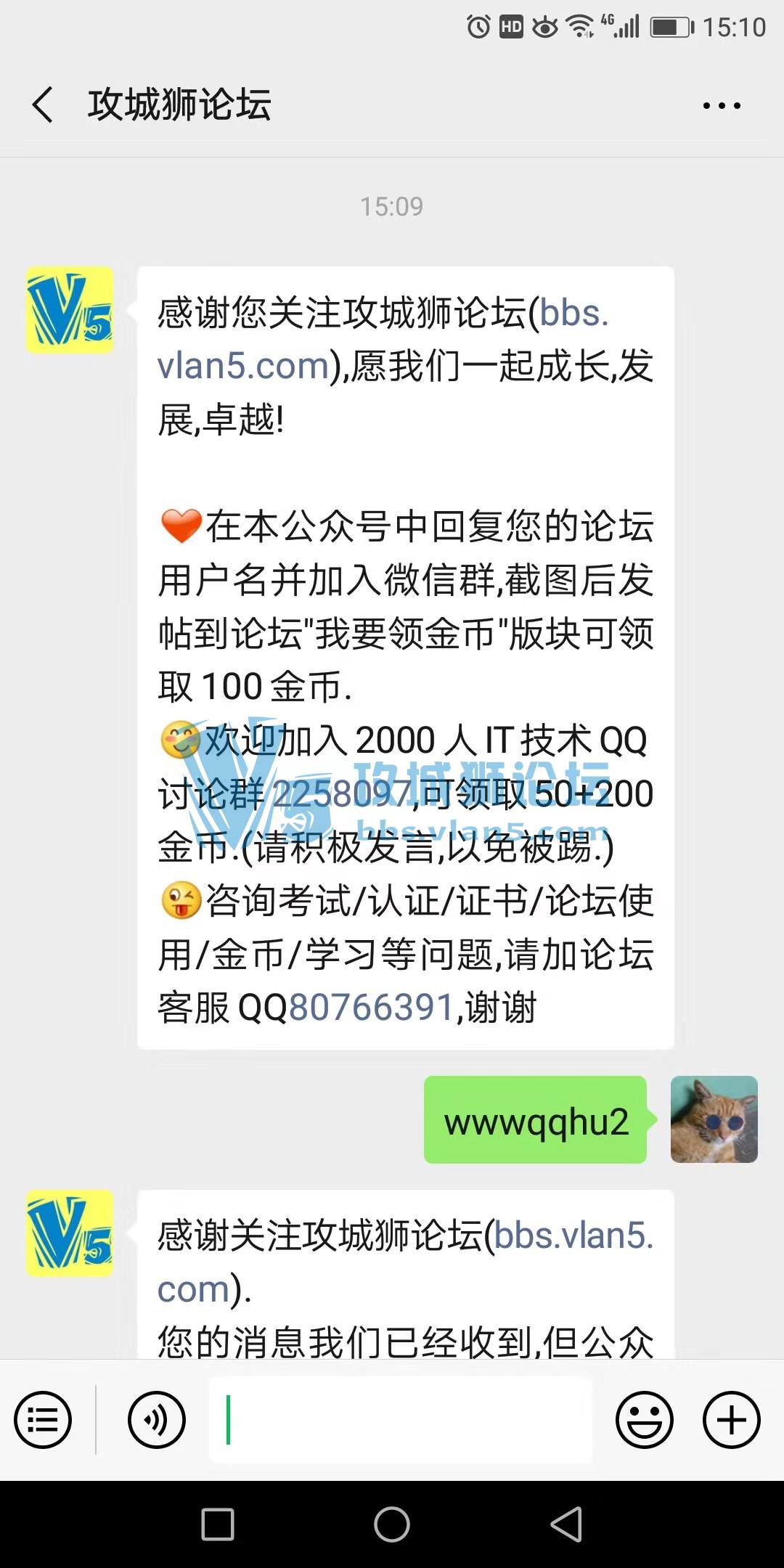Switch to the official account menu
Screen dimensions: 784x1568
coord(44,1419)
